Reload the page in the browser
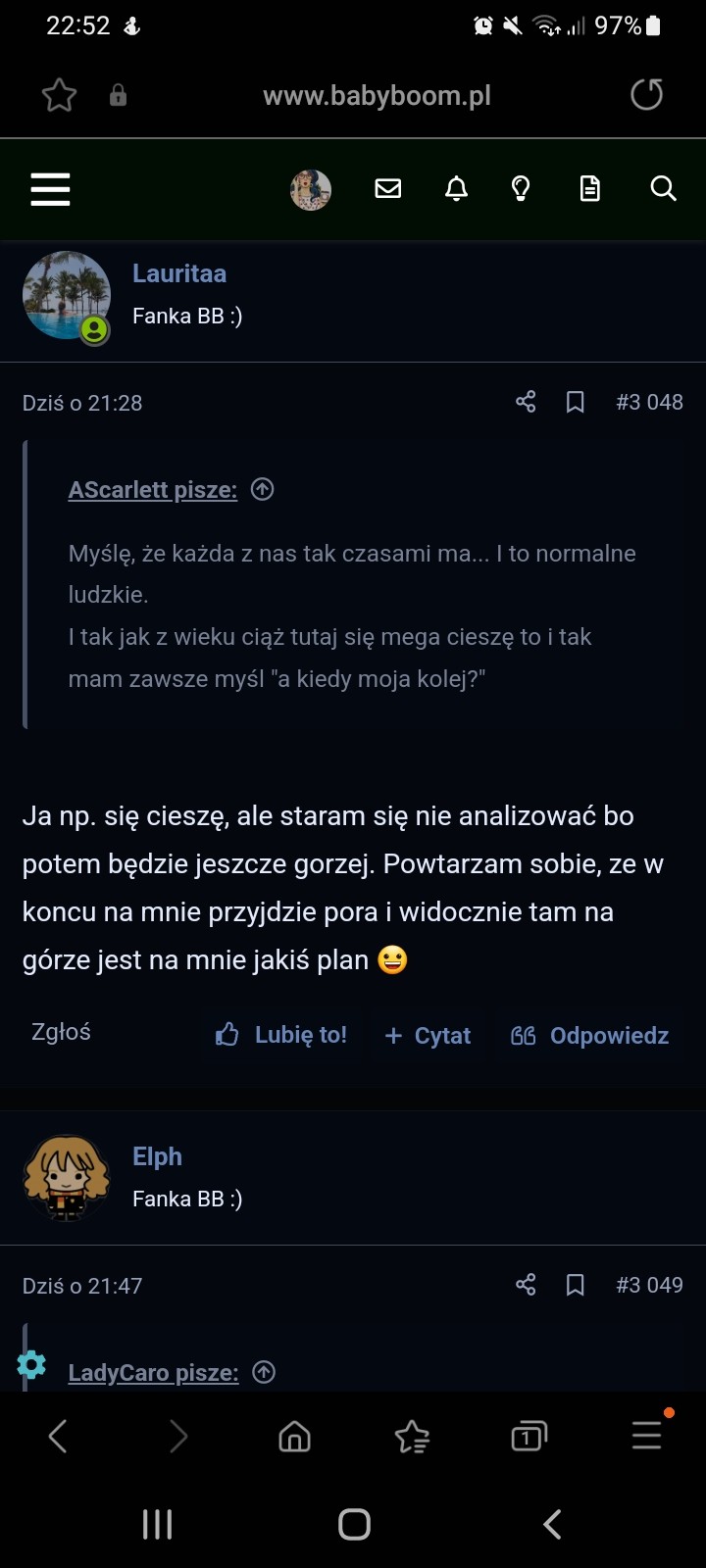Screen dimensions: 706x1568 click(646, 95)
